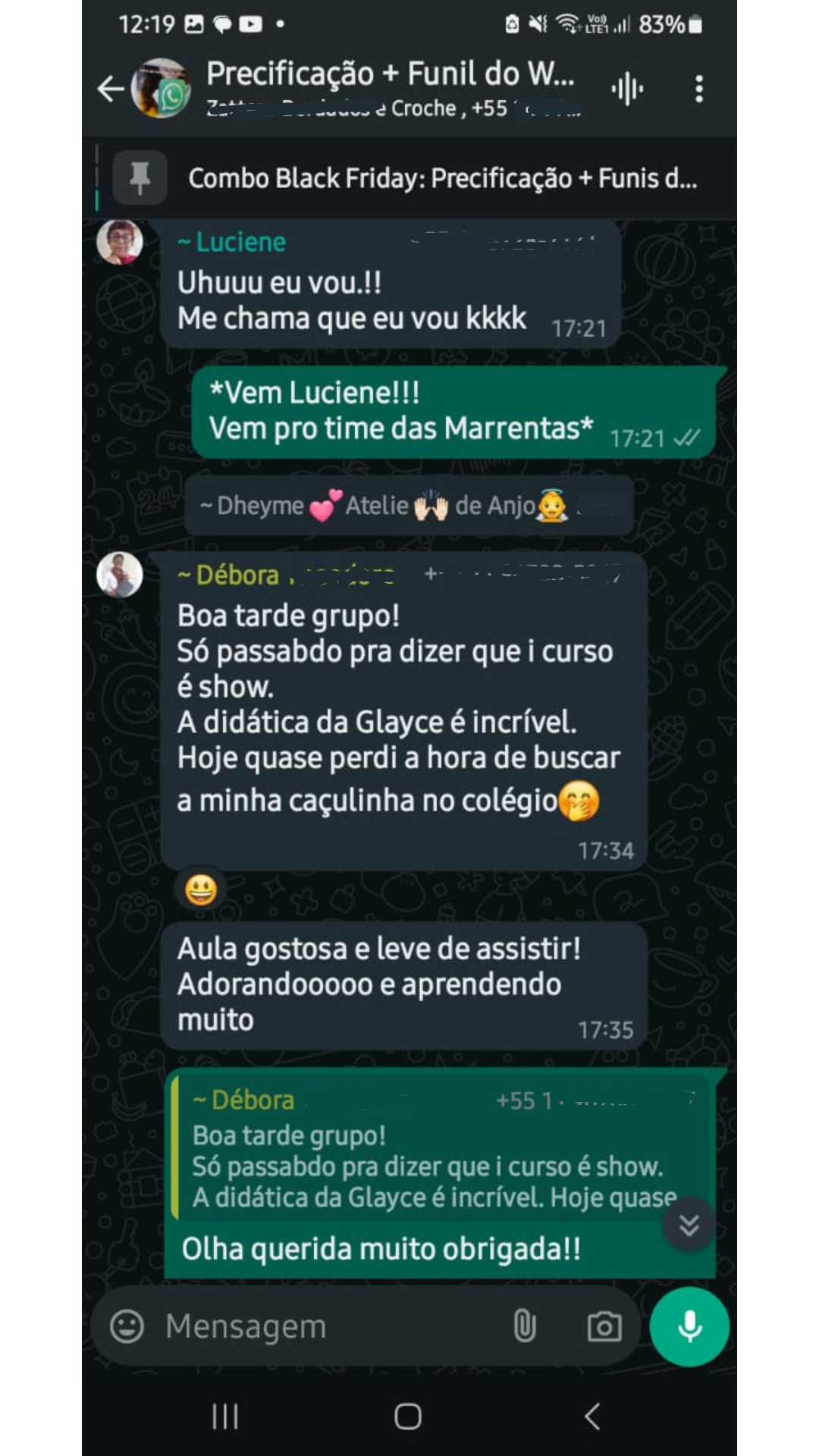View Débora's profile picture
The image size is (819, 1456).
click(120, 575)
